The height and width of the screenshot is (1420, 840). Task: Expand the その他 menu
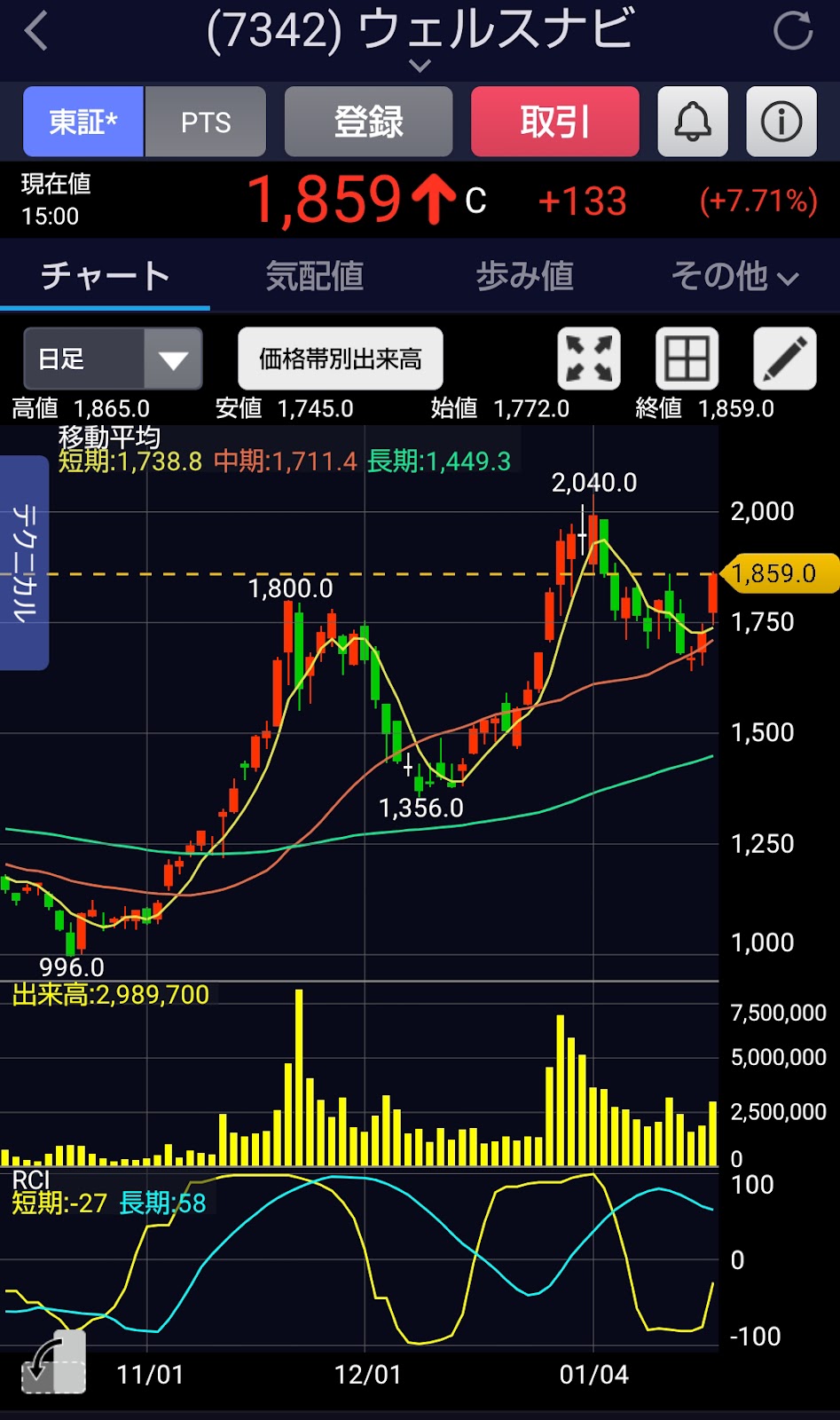(734, 276)
